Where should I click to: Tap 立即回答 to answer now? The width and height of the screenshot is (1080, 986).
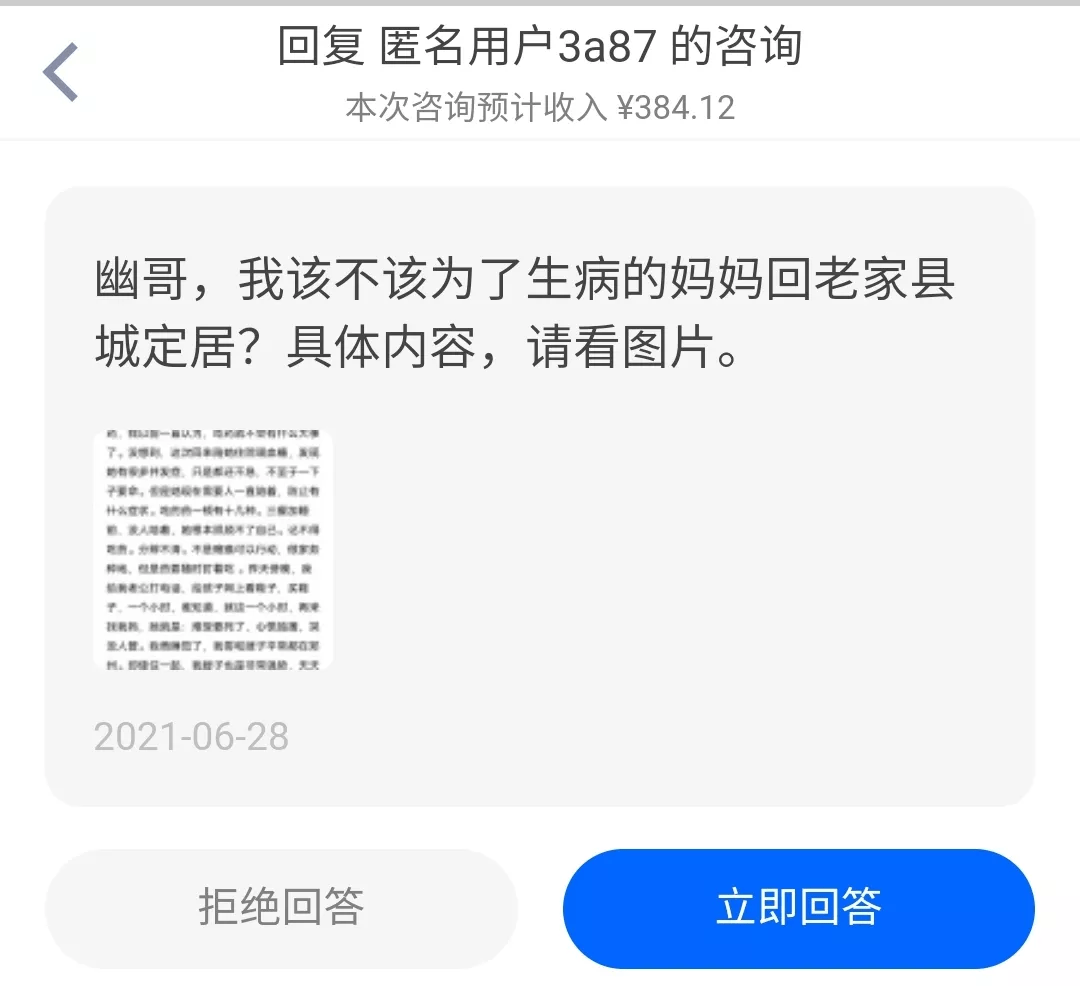pyautogui.click(x=798, y=908)
